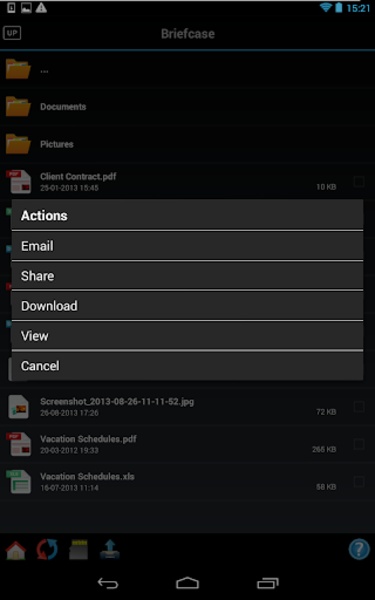Cancel the Actions dialog
This screenshot has width=375, height=600.
click(187, 366)
